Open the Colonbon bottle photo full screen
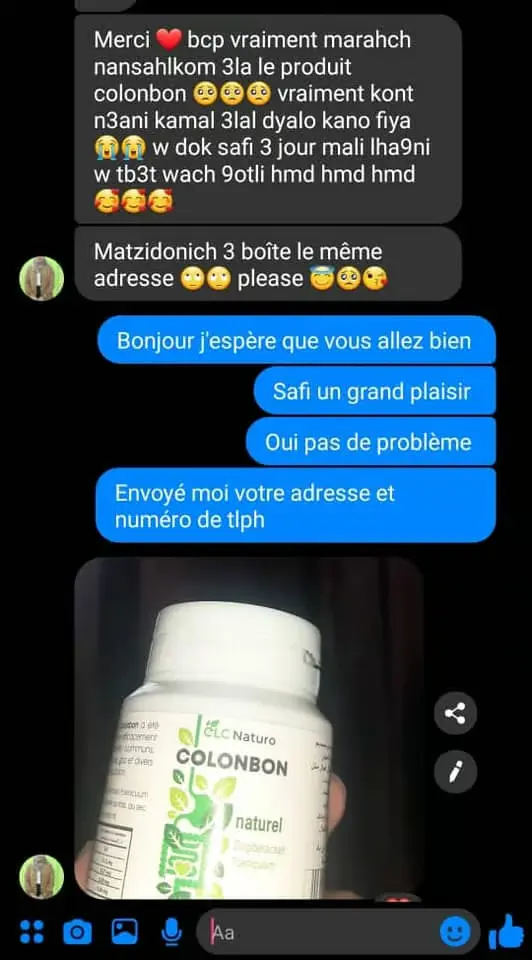This screenshot has height=960, width=532. (x=249, y=729)
